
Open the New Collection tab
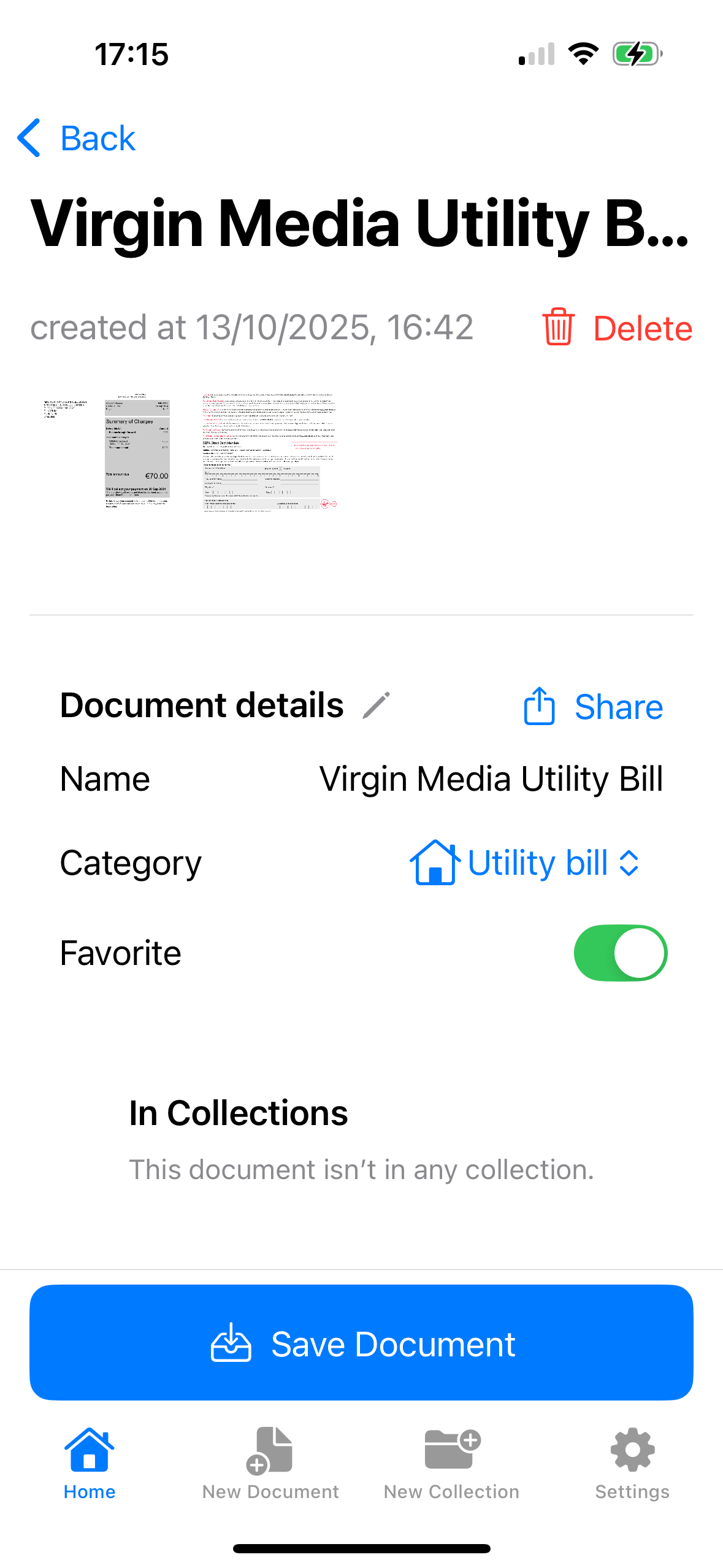(x=451, y=1462)
